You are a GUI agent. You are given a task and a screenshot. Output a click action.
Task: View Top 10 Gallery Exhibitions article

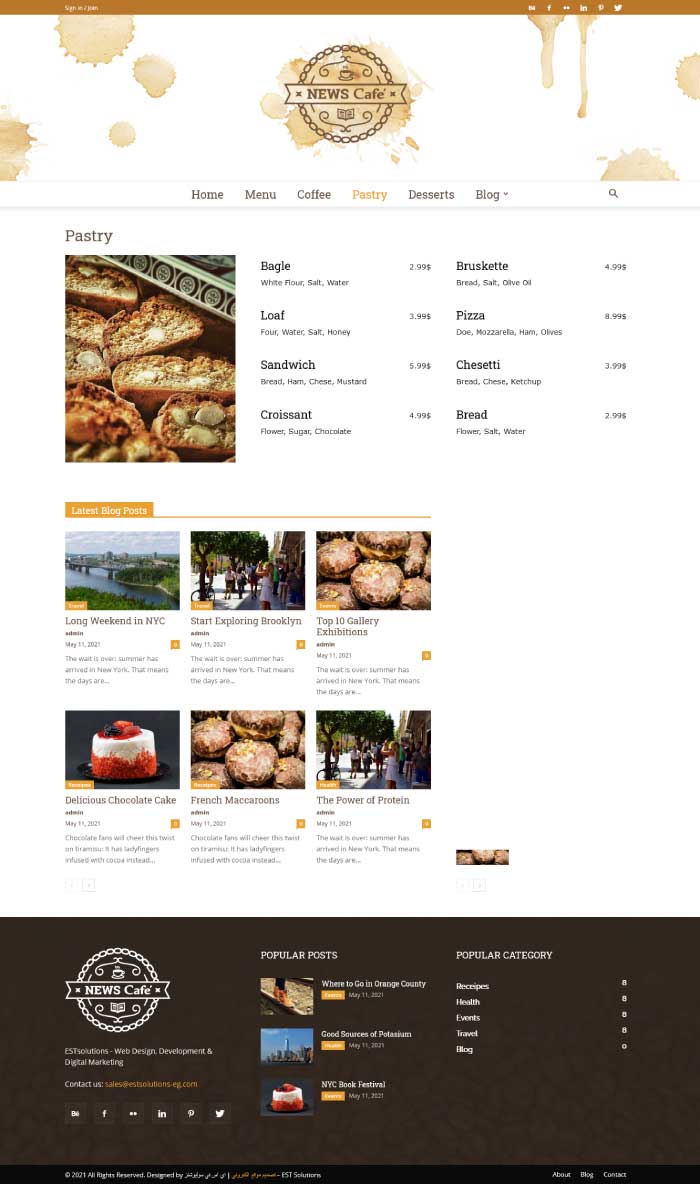point(347,626)
